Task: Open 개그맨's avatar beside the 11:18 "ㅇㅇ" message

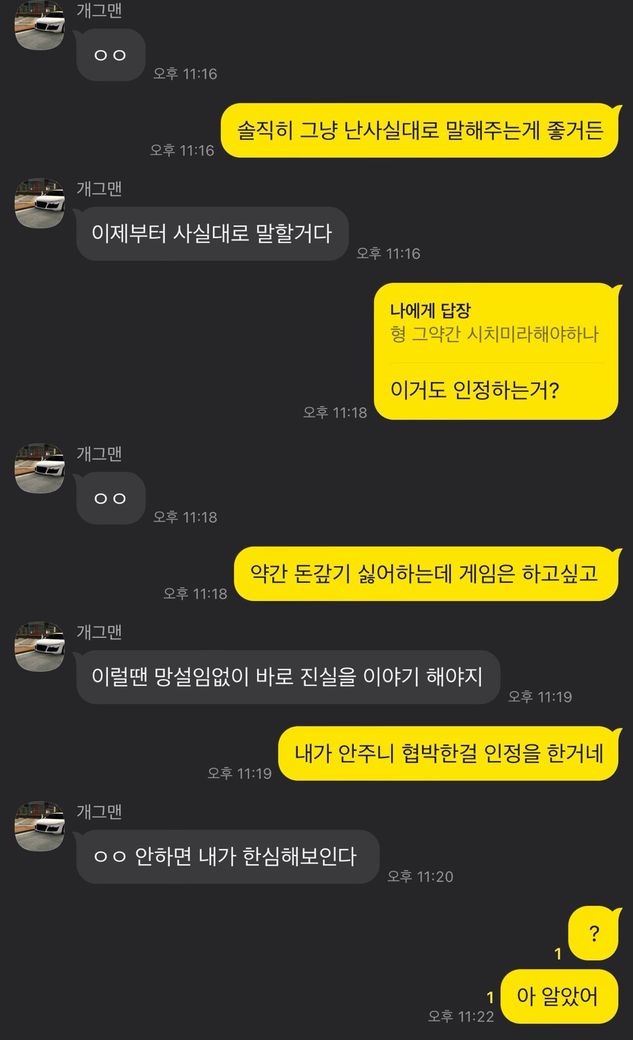Action: pos(40,468)
